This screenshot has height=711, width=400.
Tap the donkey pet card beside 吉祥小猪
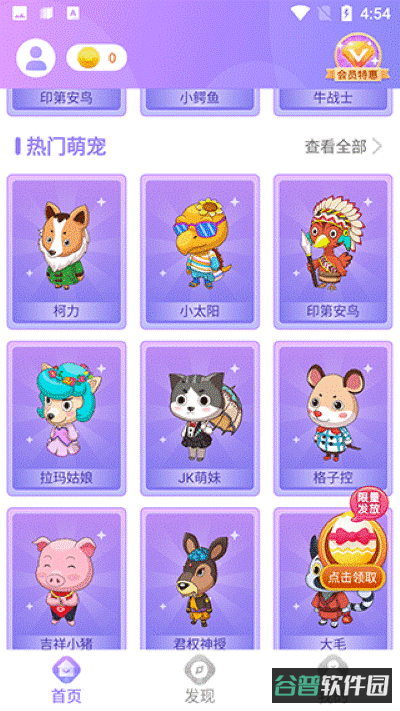pyautogui.click(x=200, y=579)
